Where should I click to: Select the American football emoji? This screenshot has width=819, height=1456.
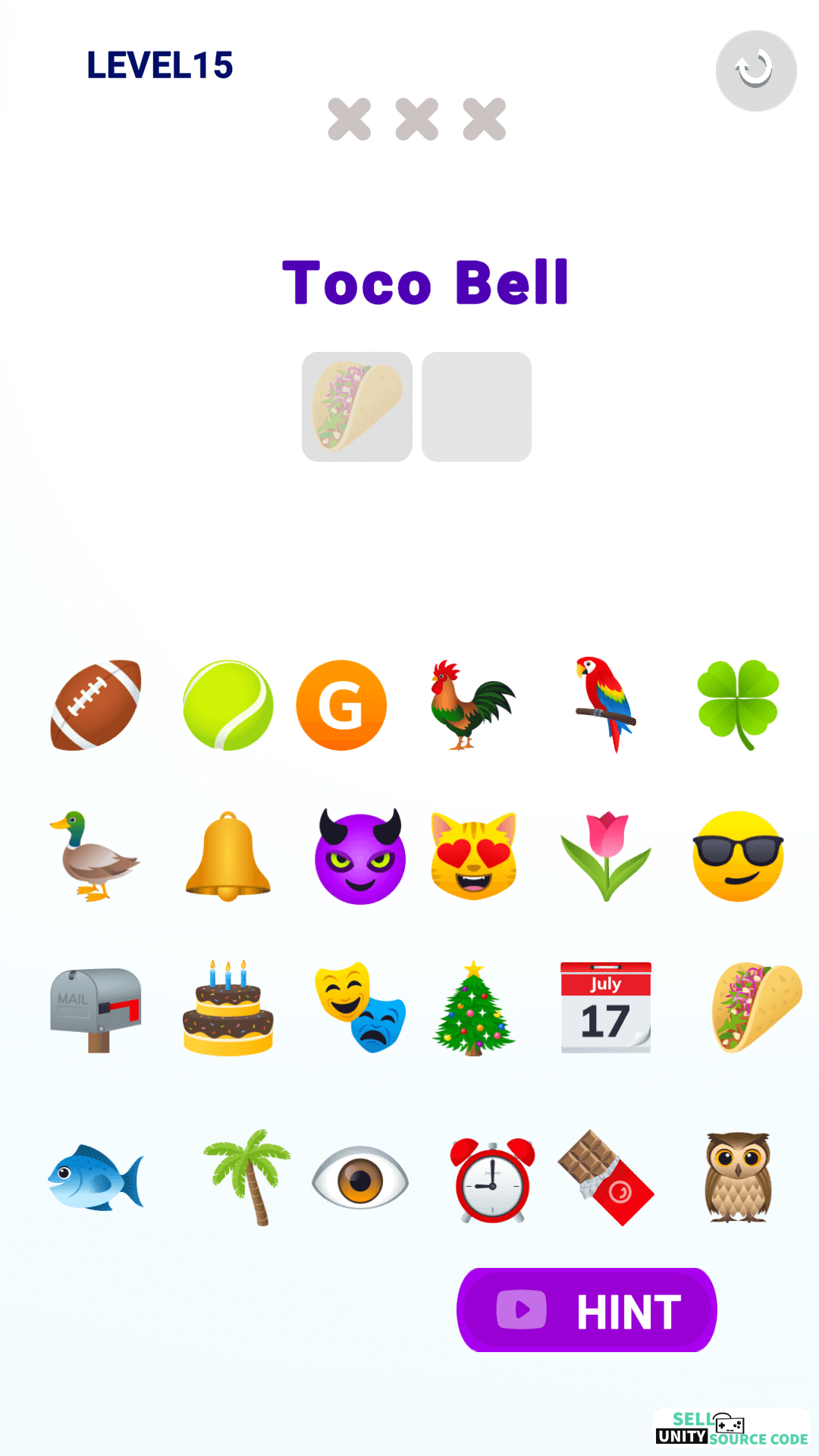coord(96,705)
